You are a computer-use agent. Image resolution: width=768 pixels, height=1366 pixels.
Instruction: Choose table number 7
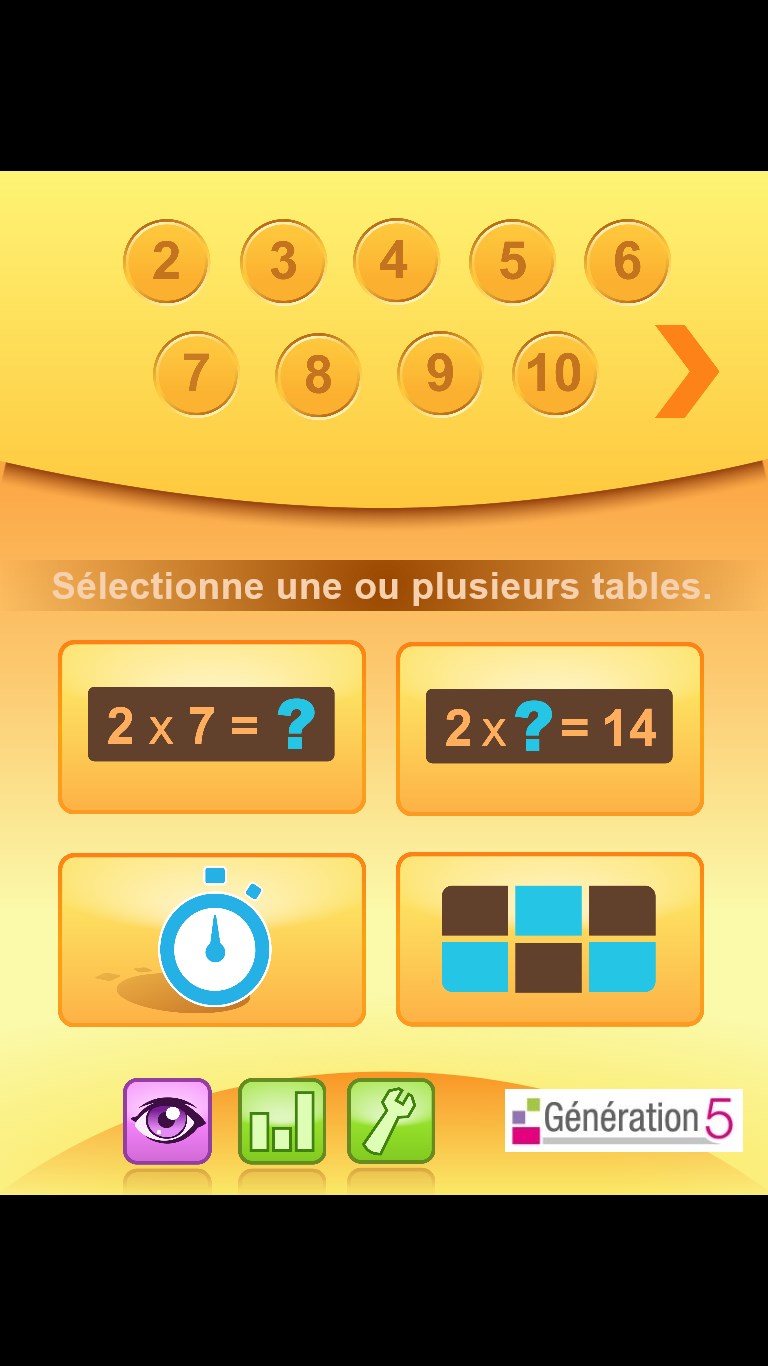coord(196,374)
